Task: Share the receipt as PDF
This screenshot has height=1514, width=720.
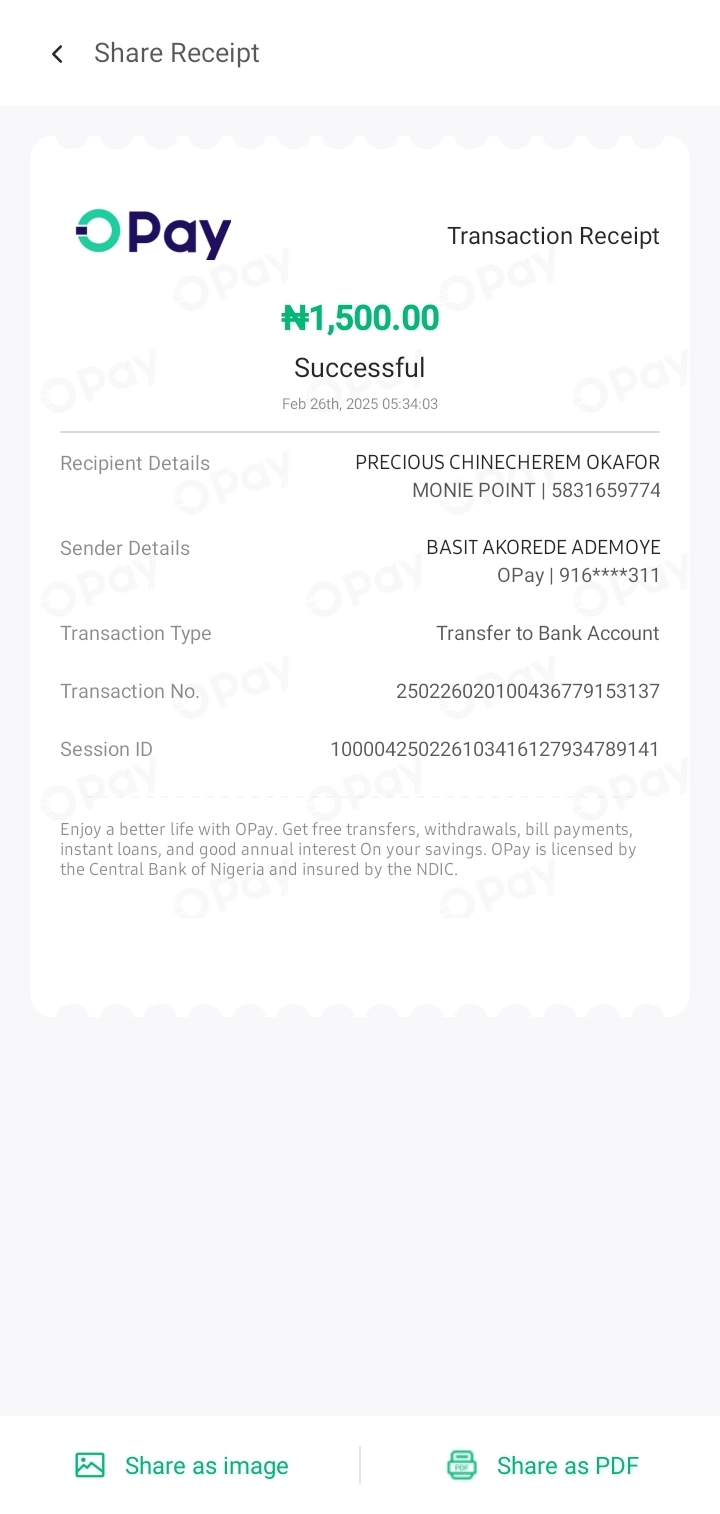Action: coord(542,1465)
